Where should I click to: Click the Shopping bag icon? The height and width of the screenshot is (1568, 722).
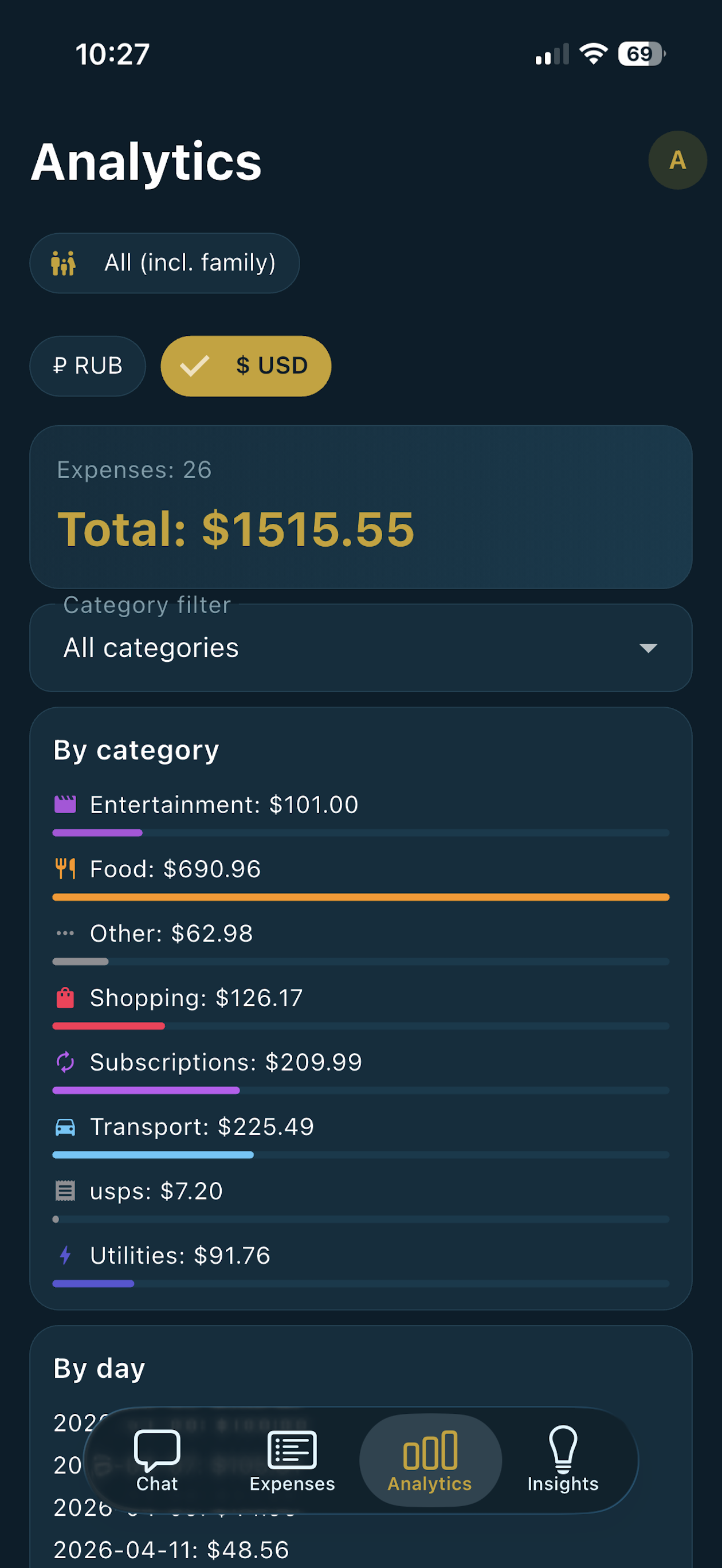(65, 998)
